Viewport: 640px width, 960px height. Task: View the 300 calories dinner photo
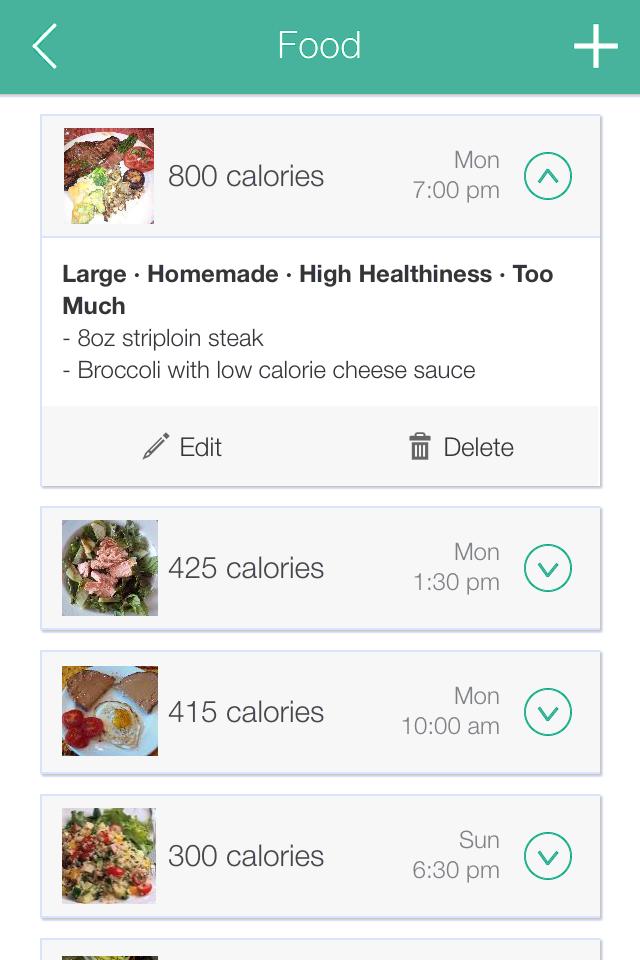pyautogui.click(x=109, y=855)
